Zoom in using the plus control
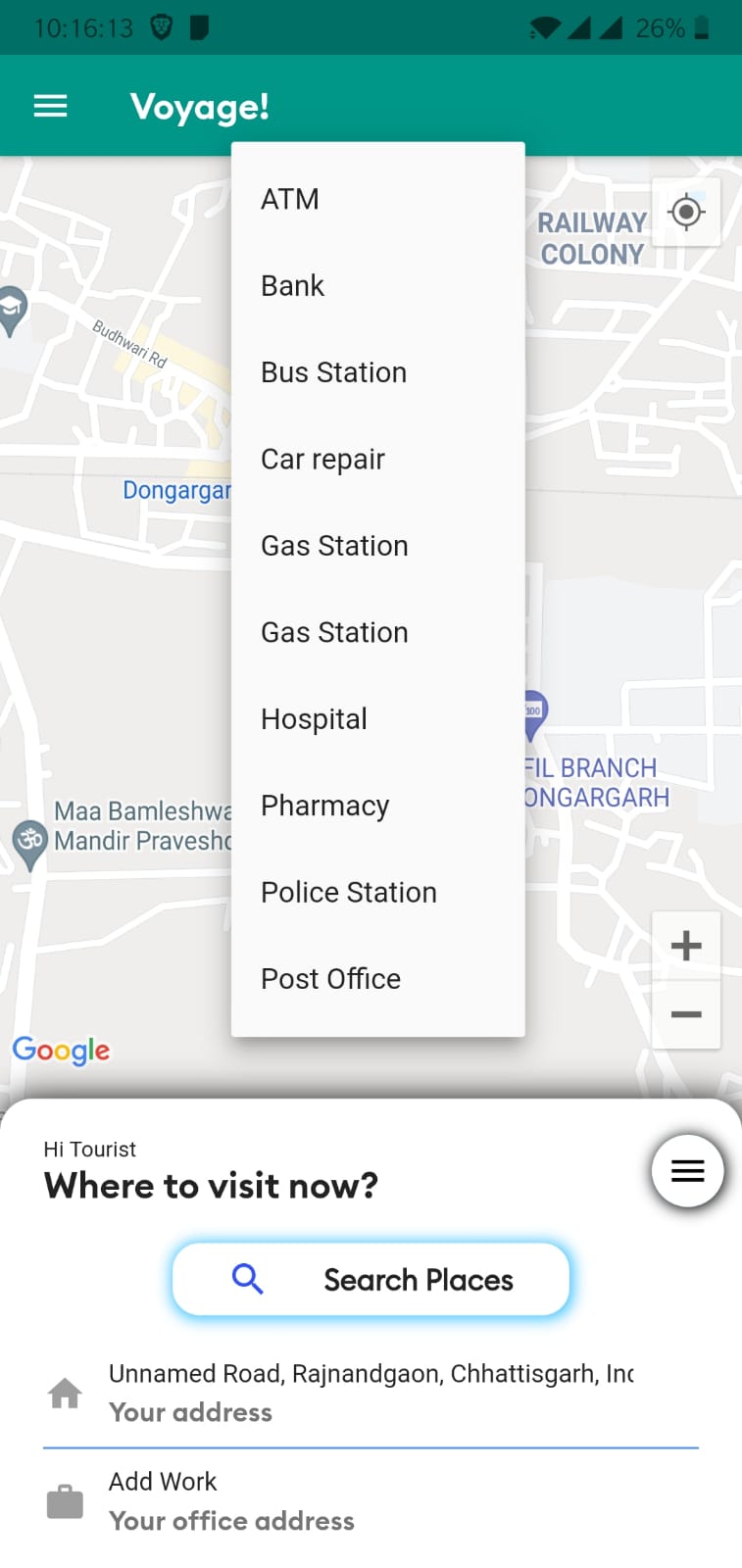The image size is (742, 1568). [686, 944]
